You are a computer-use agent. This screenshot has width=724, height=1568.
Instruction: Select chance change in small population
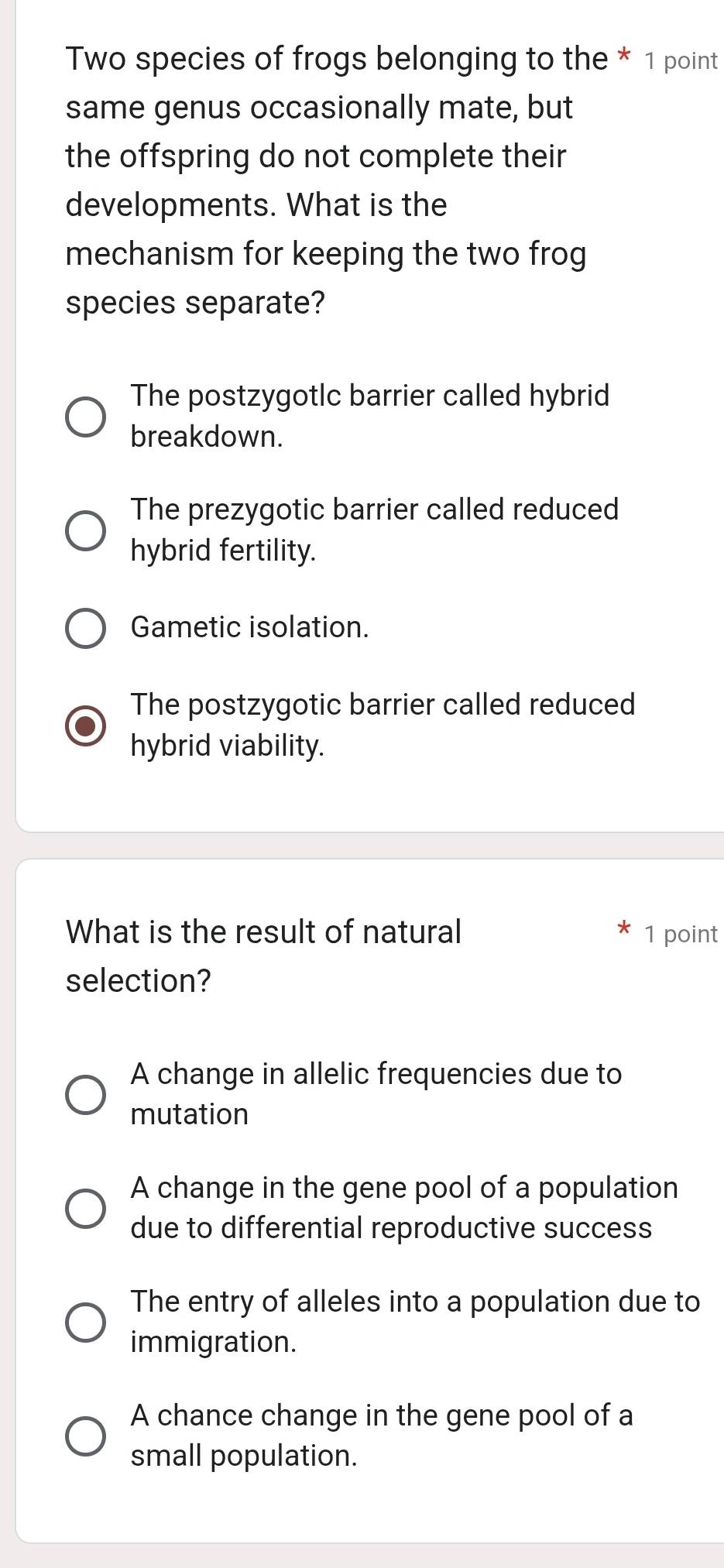85,1436
